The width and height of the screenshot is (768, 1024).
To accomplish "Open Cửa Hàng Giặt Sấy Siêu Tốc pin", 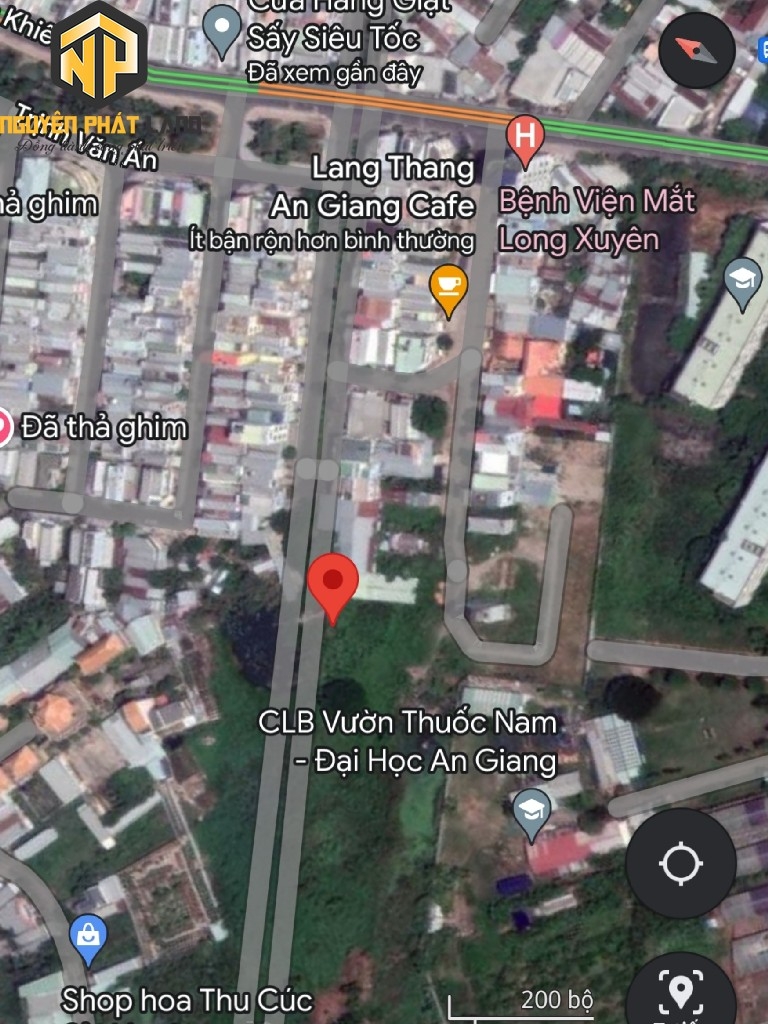I will [x=222, y=29].
